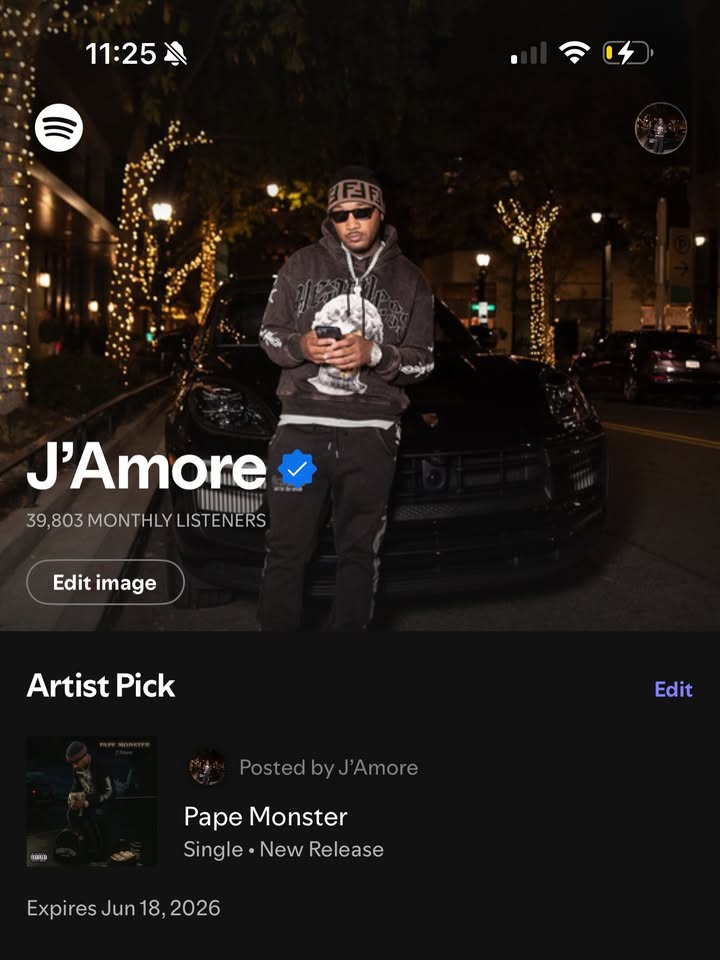Image resolution: width=720 pixels, height=960 pixels.
Task: Open the Pape Monster single title
Action: click(263, 817)
